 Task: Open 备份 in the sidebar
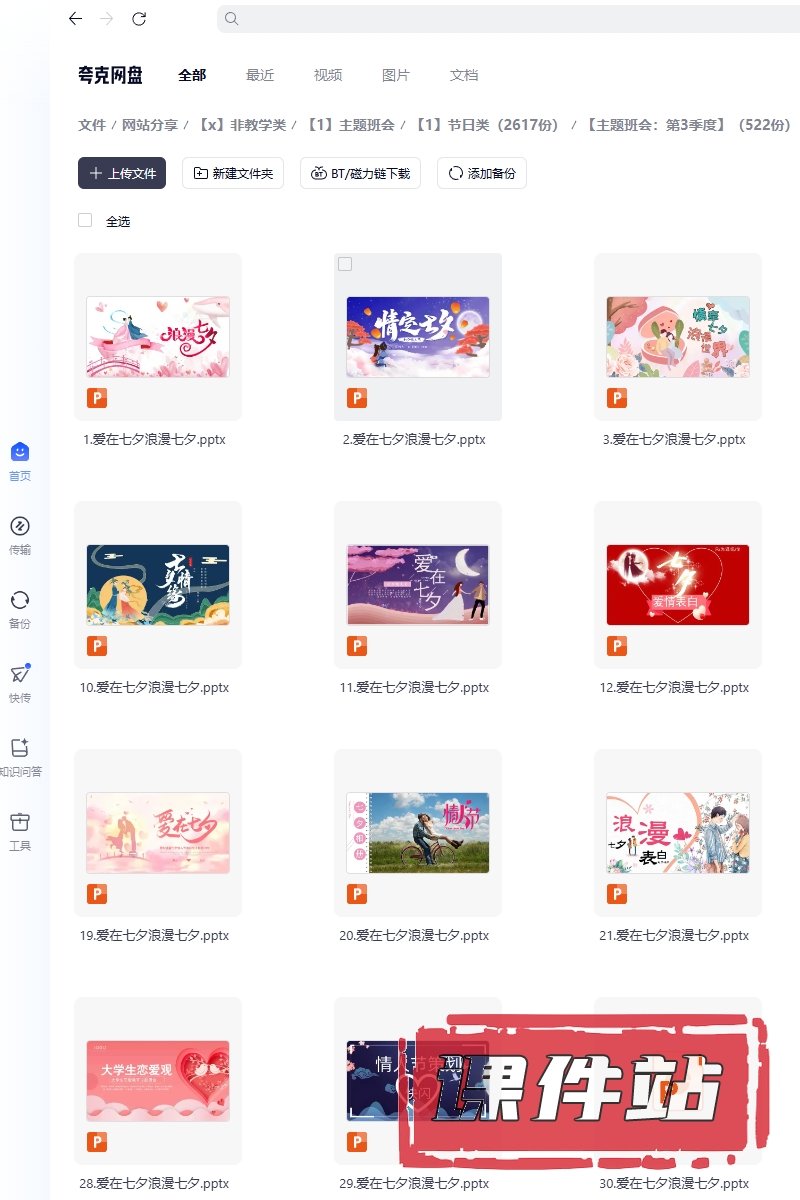coord(20,609)
